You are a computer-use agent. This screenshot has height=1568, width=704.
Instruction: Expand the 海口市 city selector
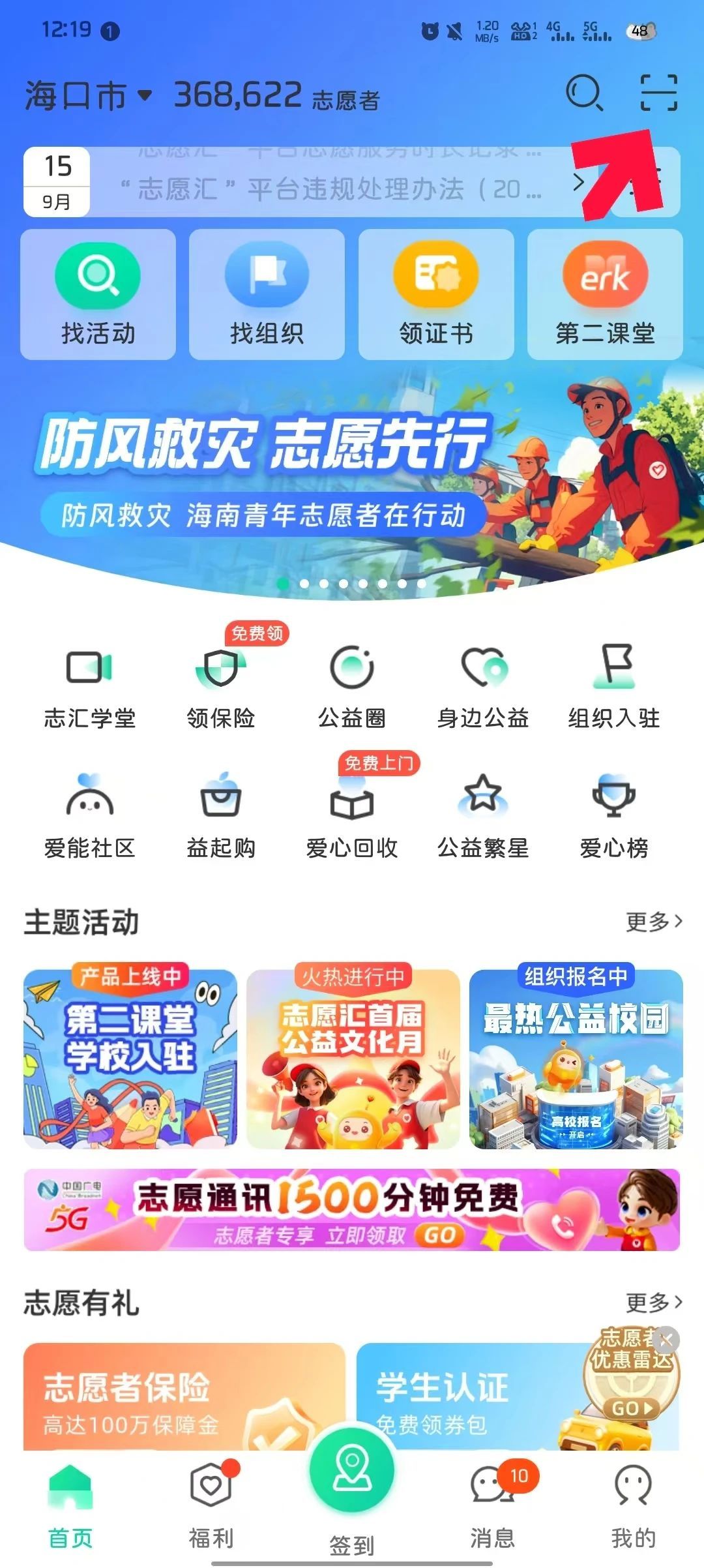[88, 96]
